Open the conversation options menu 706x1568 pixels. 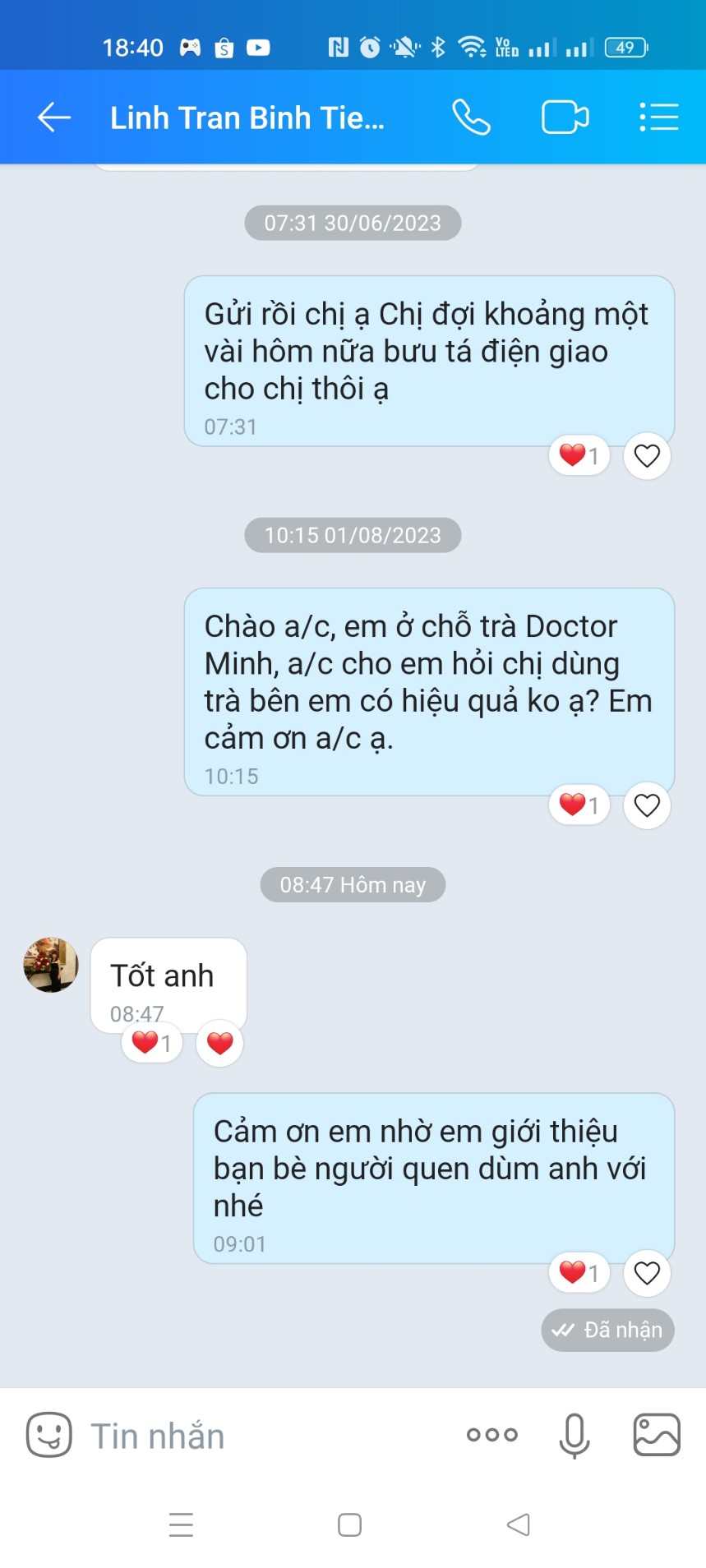point(658,118)
